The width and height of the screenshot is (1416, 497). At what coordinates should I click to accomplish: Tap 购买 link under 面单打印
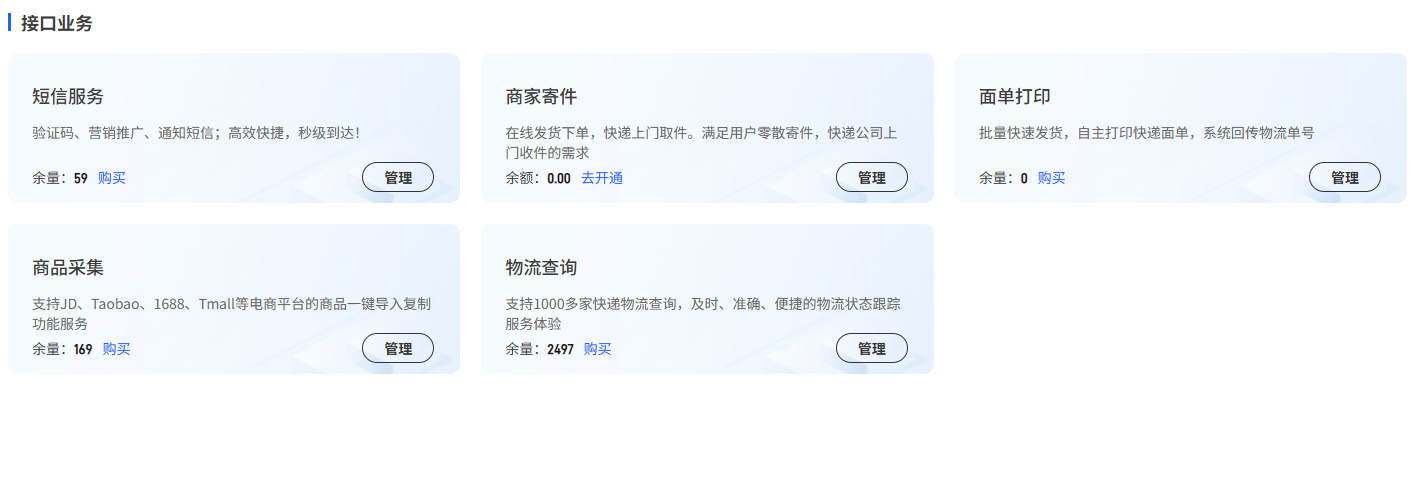click(1051, 178)
